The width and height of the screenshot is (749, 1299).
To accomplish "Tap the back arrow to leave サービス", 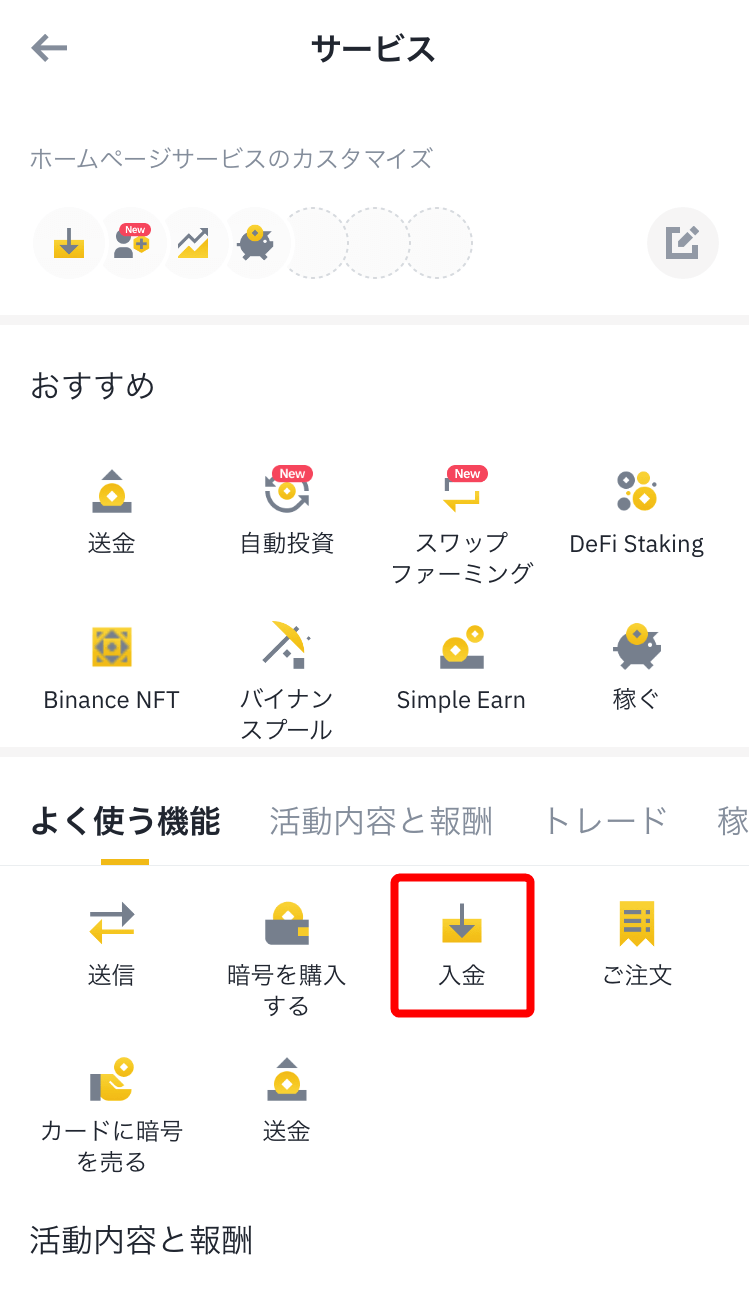I will click(x=48, y=47).
